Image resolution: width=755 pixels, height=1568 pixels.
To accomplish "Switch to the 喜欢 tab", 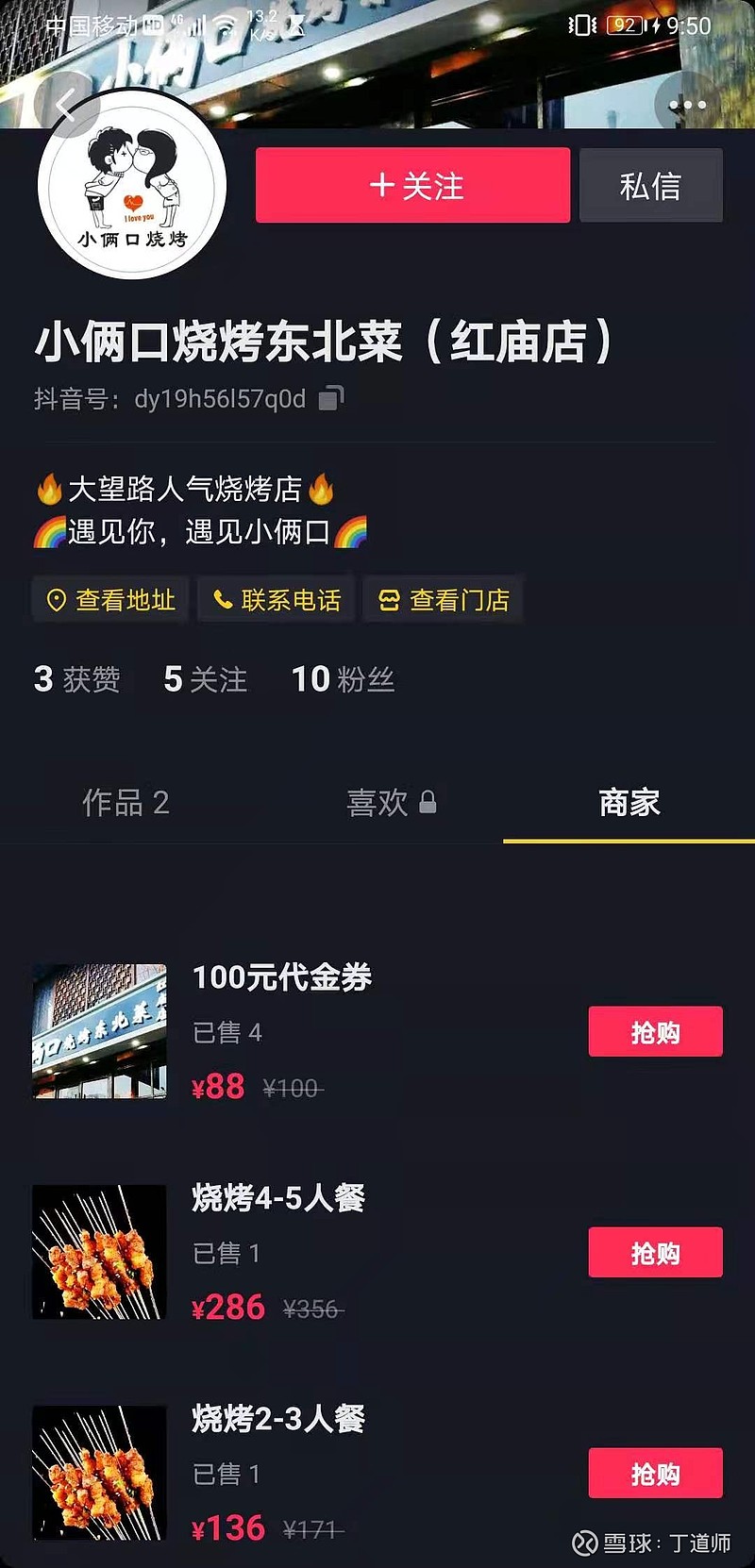I will tap(391, 803).
